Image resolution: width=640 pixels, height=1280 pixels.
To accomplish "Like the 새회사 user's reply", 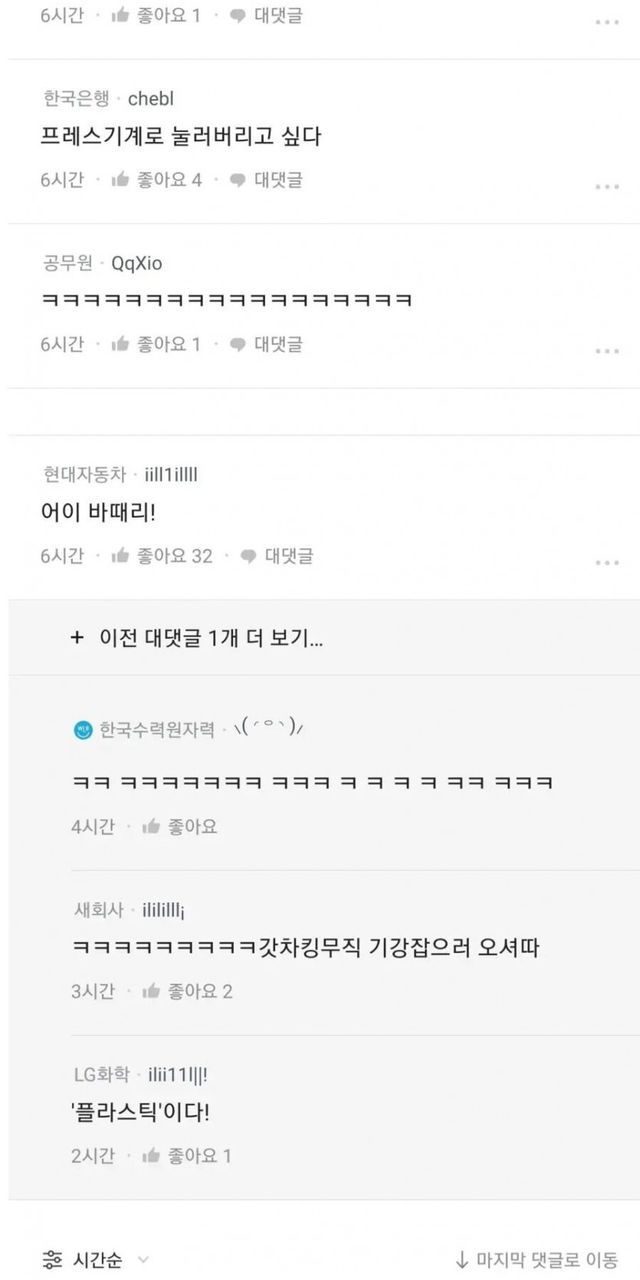I will point(187,991).
